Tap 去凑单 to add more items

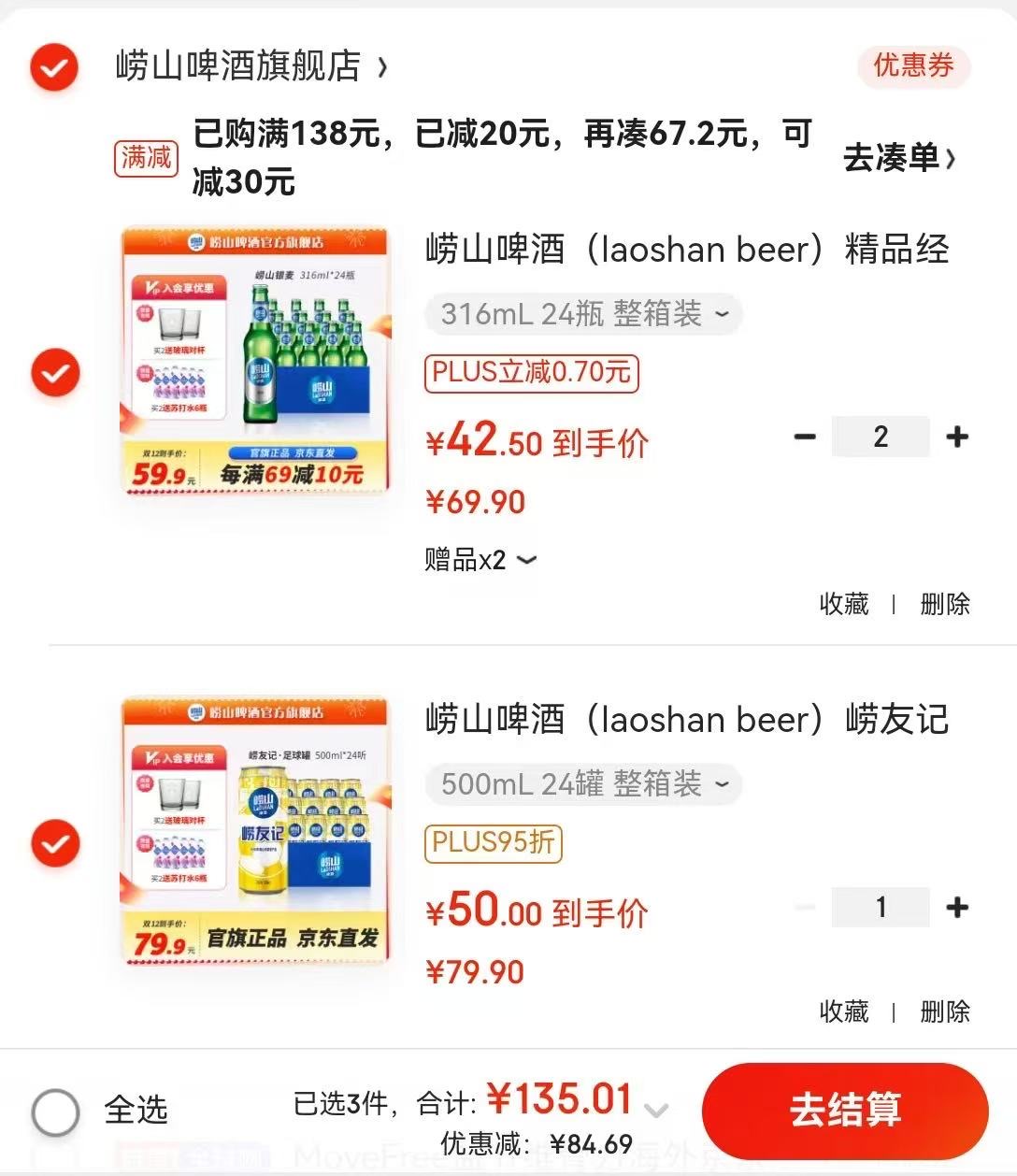pos(898,158)
